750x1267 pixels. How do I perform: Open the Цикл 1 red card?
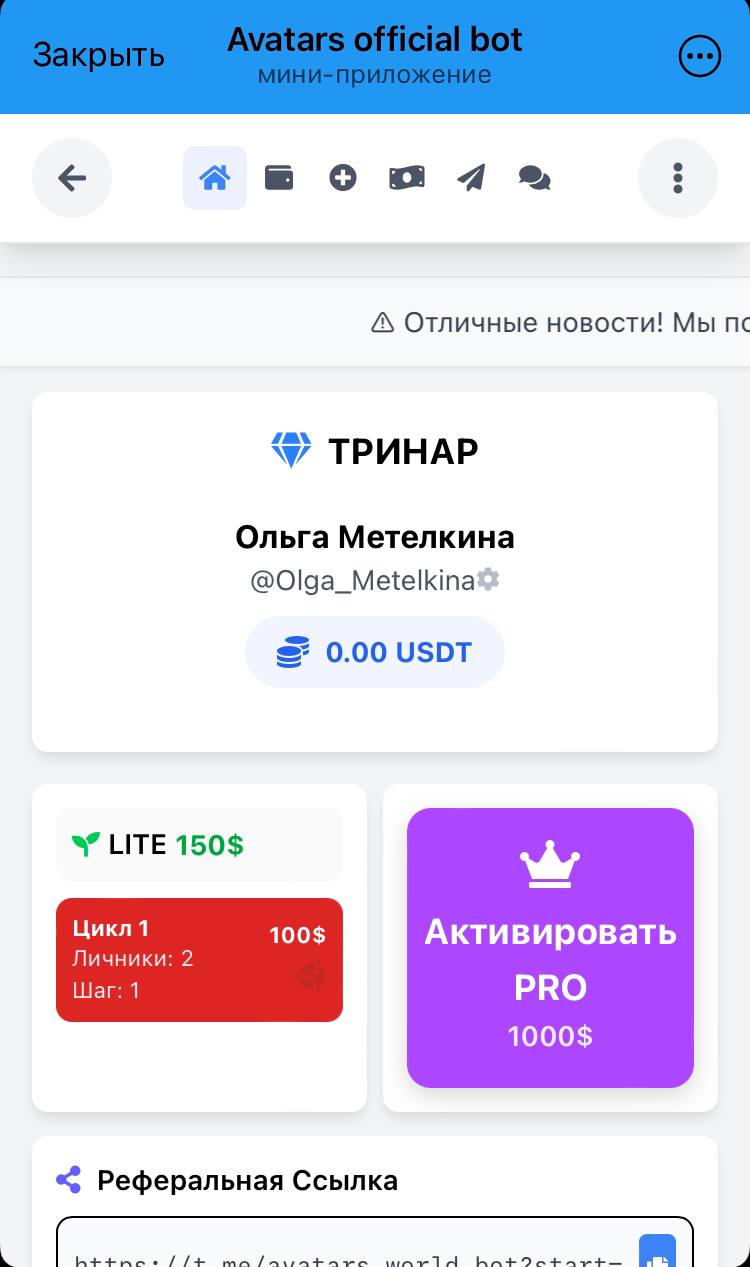pos(199,960)
